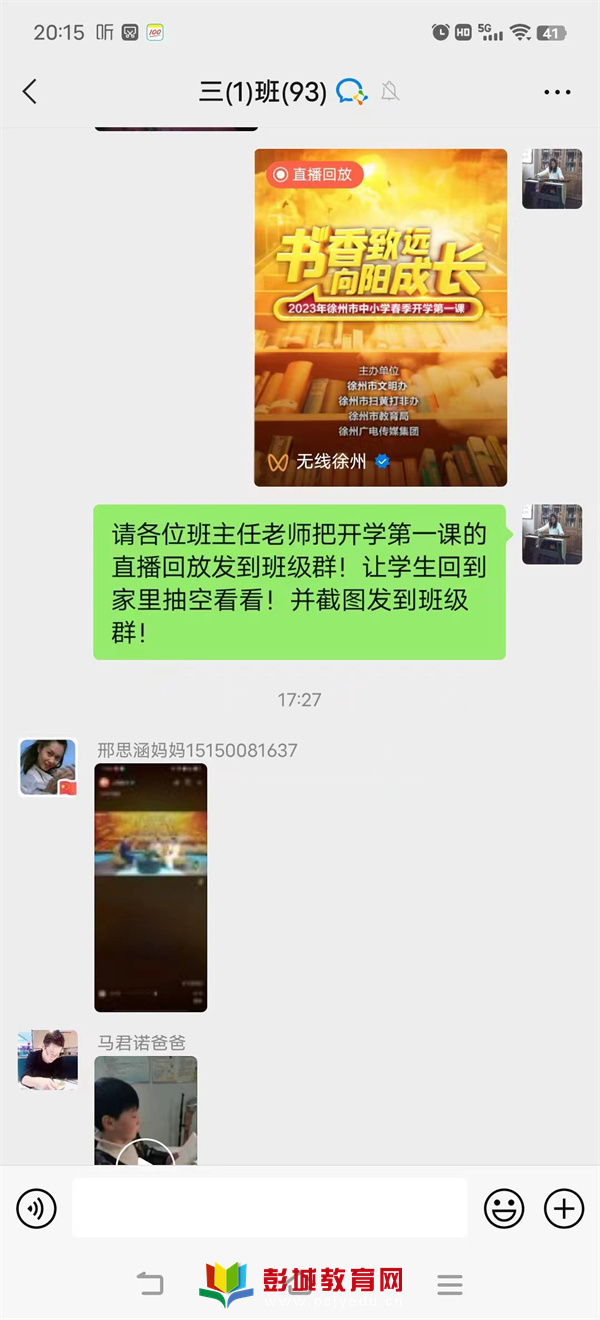Image resolution: width=600 pixels, height=1320 pixels.
Task: View the screenshot sent by 邢思涵妈妈
Action: 151,887
